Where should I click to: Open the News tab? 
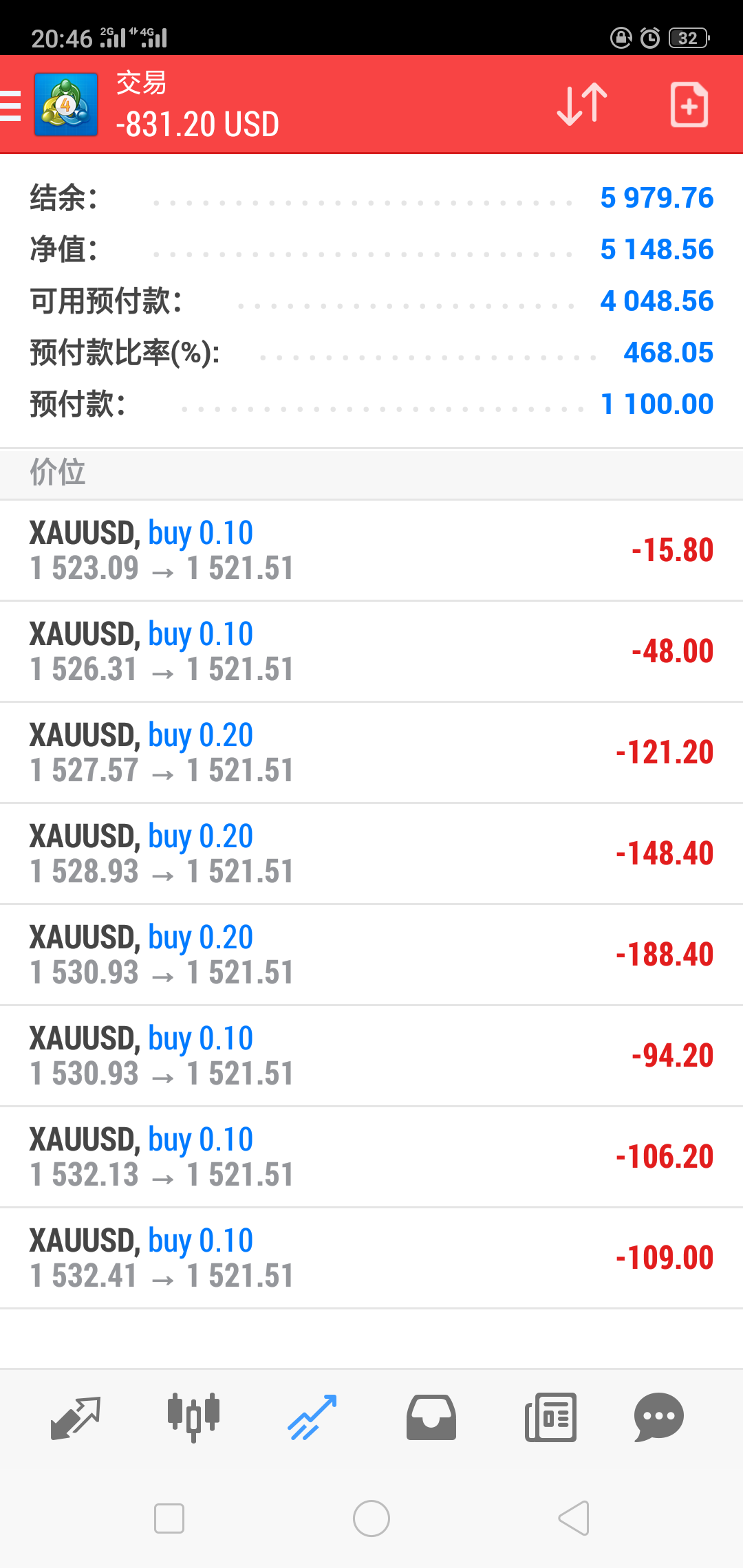(550, 1417)
